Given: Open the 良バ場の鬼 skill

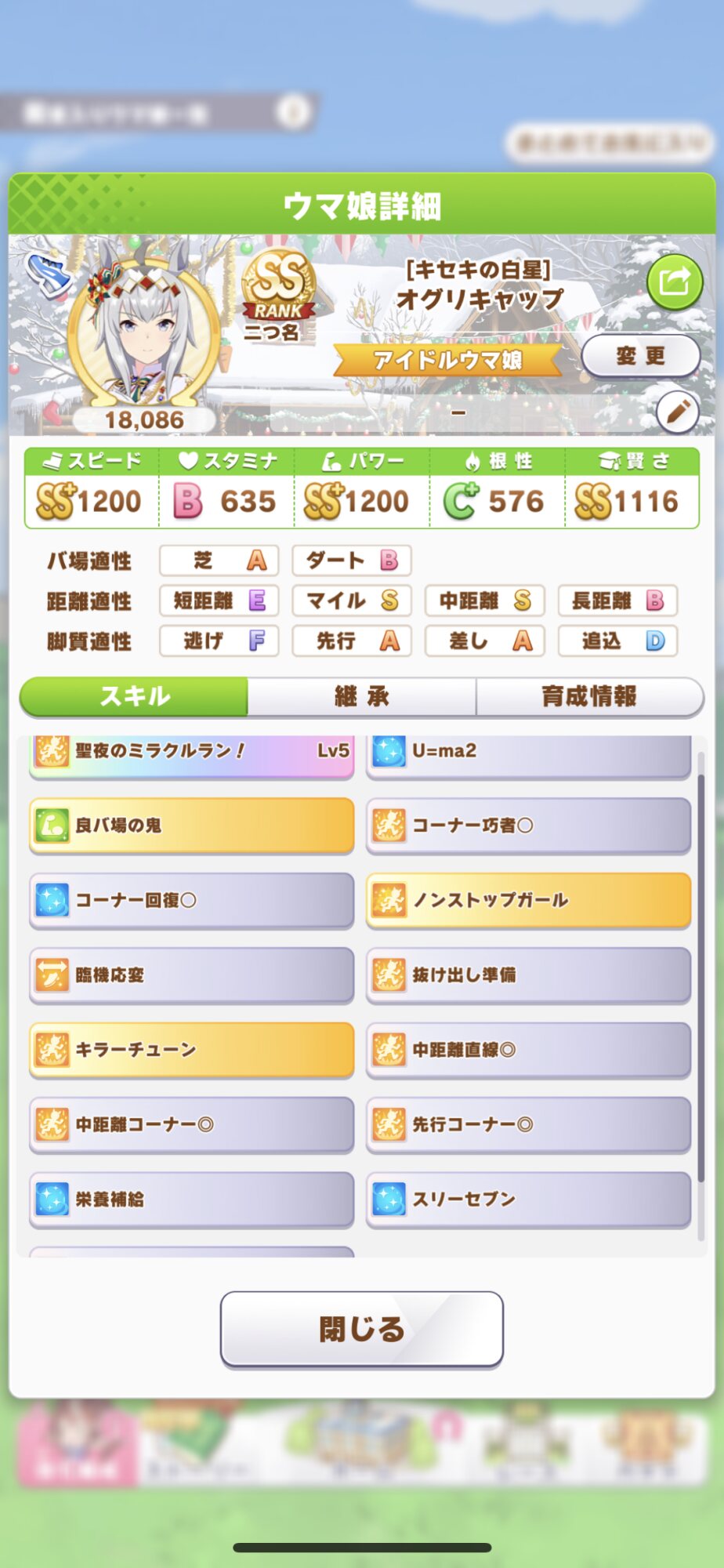Looking at the screenshot, I should pyautogui.click(x=191, y=826).
